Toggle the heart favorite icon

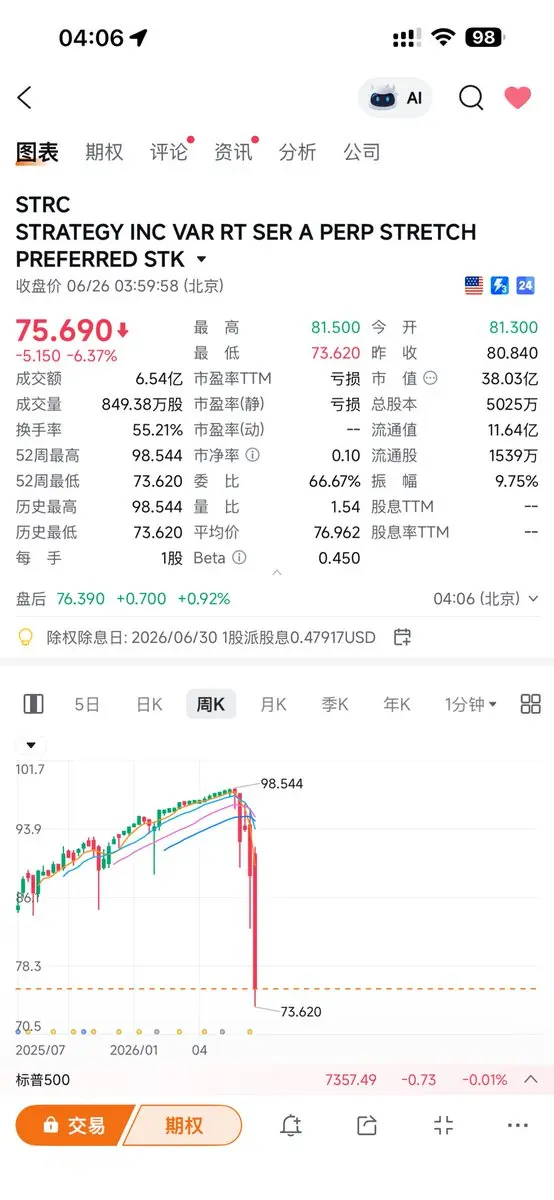[x=517, y=97]
